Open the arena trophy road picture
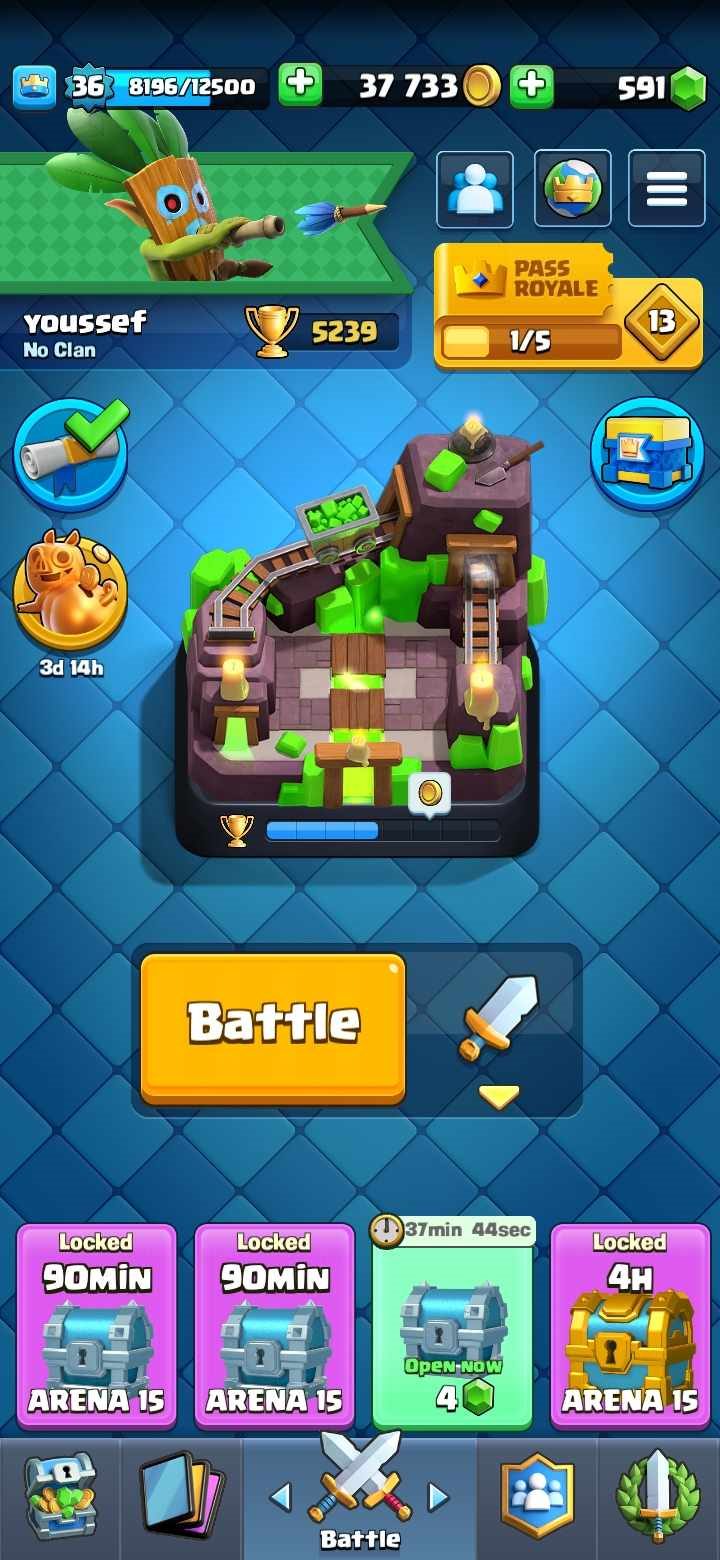720x1560 pixels. pos(360,640)
